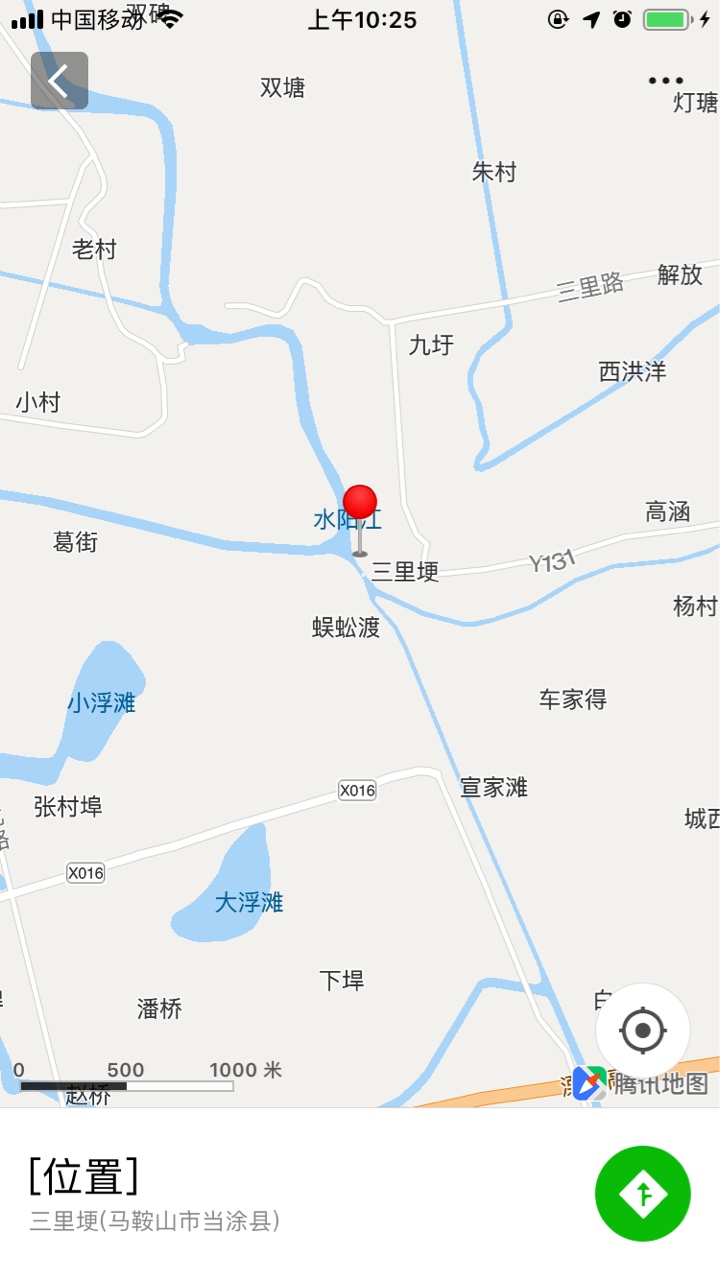Start navigation with the green directions button
This screenshot has height=1280, width=720.
tap(642, 1194)
